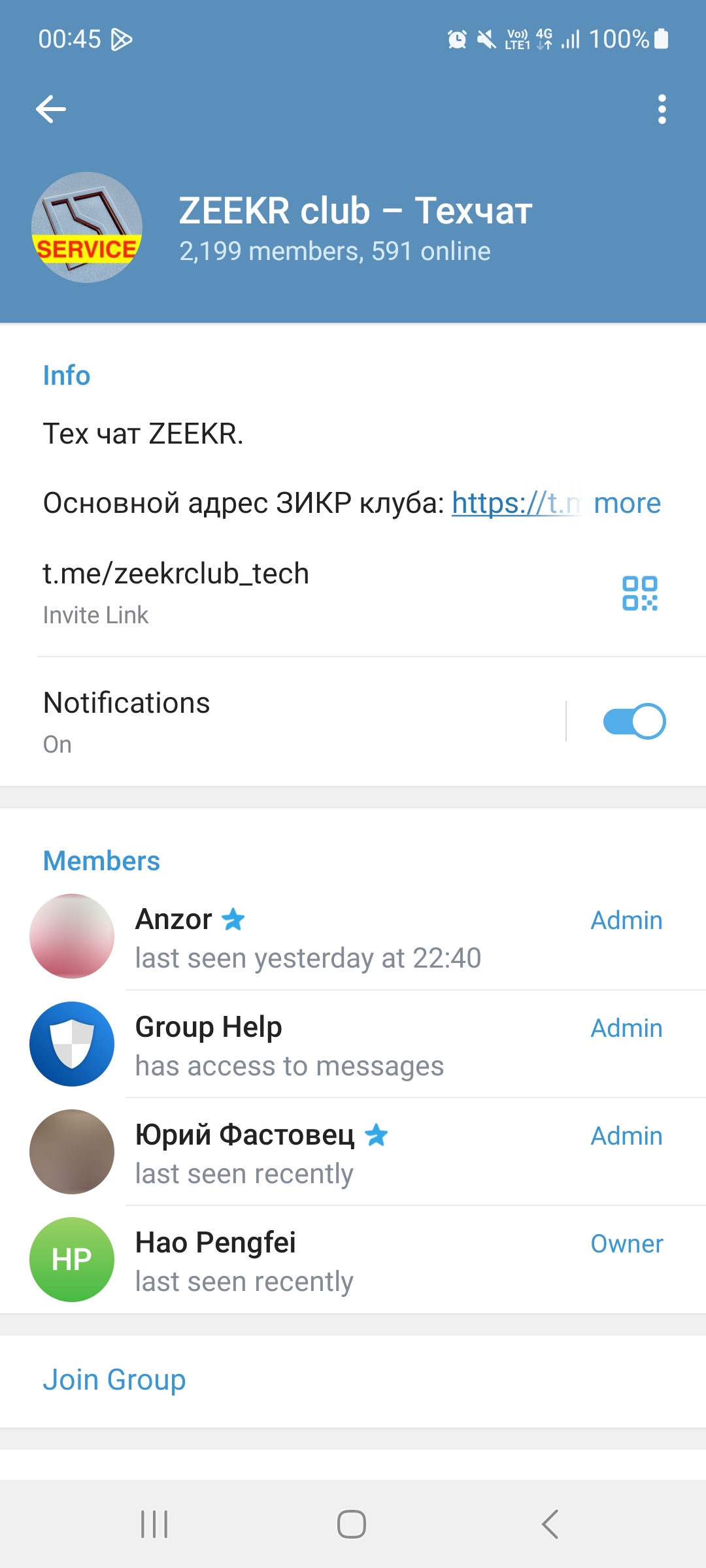The width and height of the screenshot is (706, 1568).
Task: View the ZEEKR club group photo
Action: coord(87,227)
